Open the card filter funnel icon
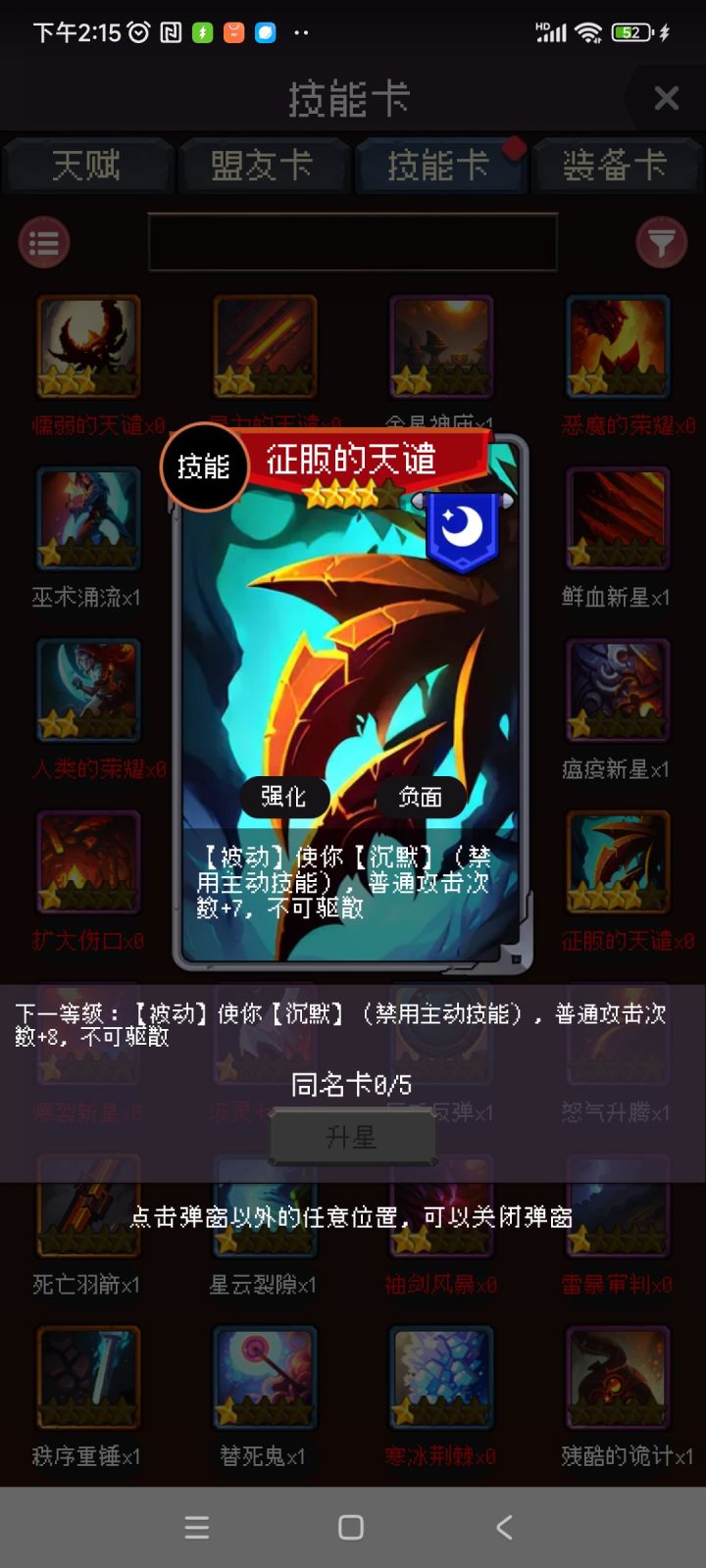706x1568 pixels. point(662,241)
